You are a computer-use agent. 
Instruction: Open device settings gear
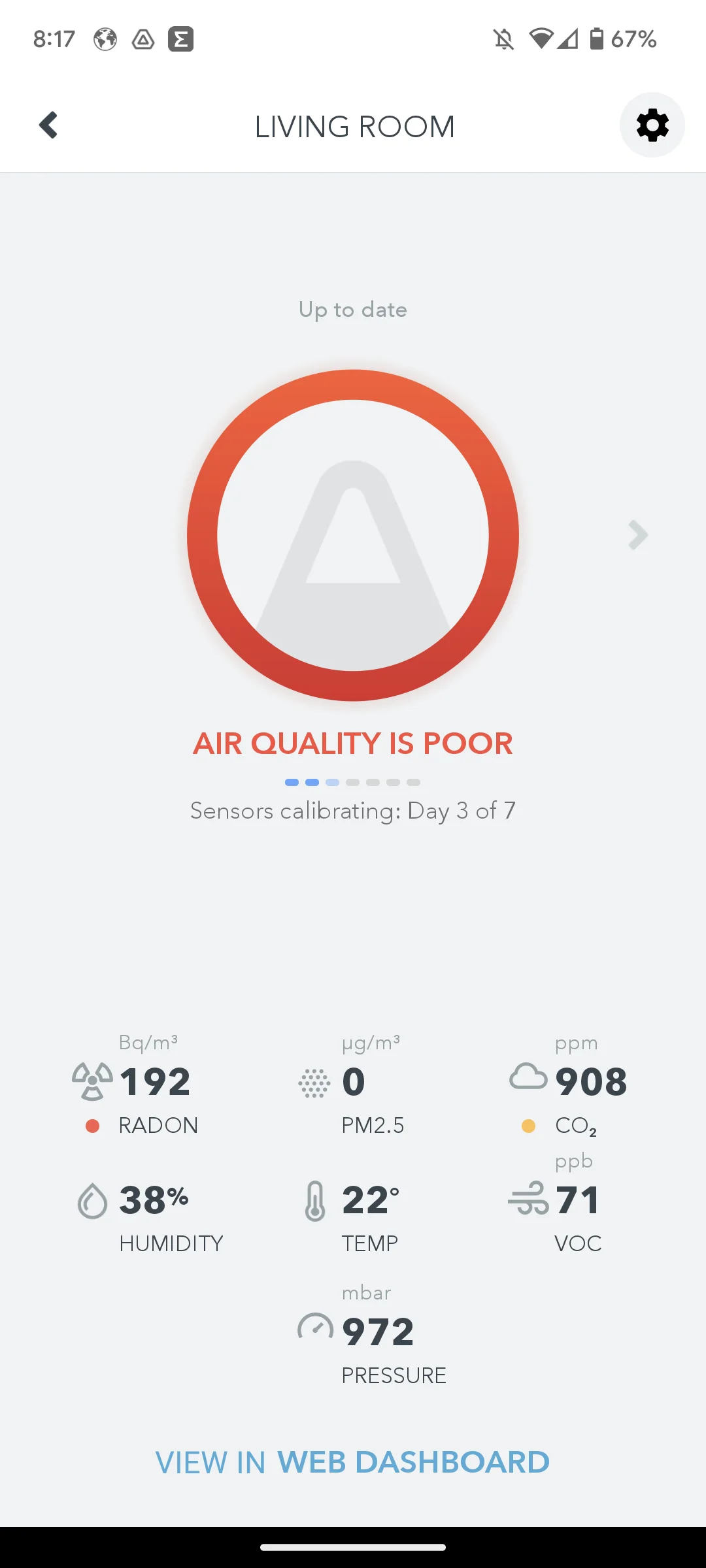pos(652,125)
